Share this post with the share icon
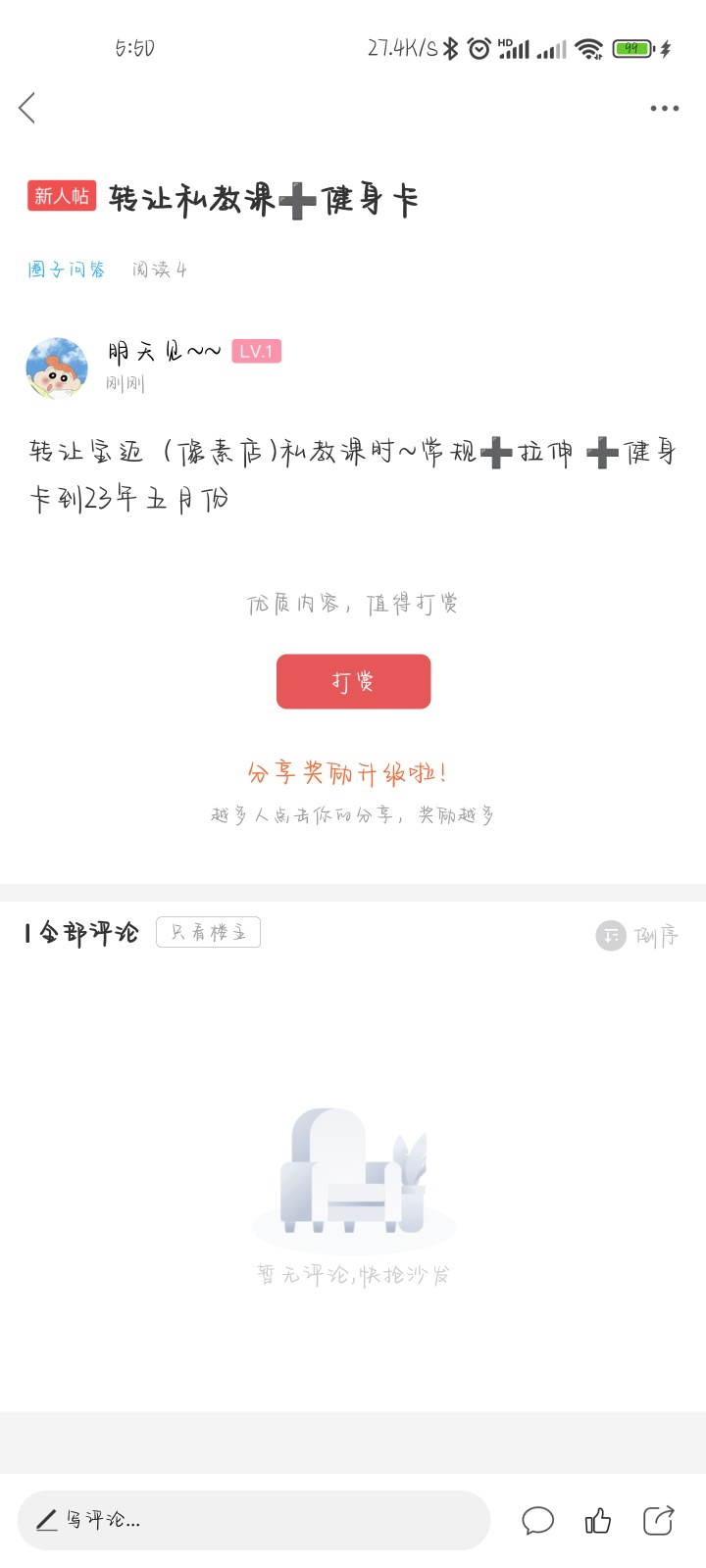 659,1520
